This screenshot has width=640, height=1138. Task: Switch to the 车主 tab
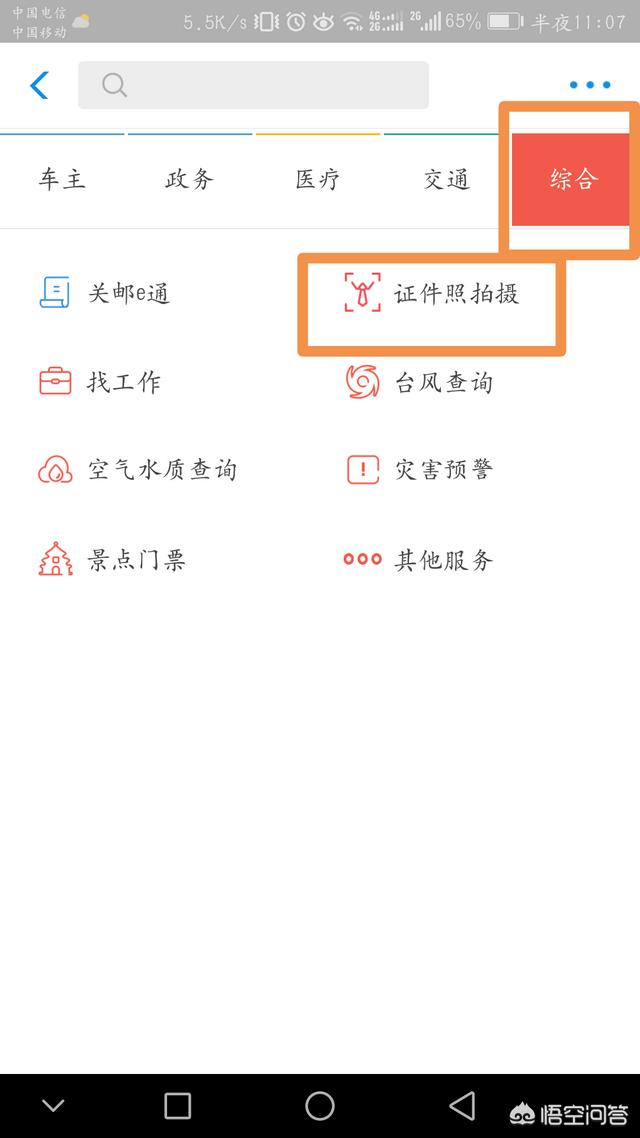62,179
